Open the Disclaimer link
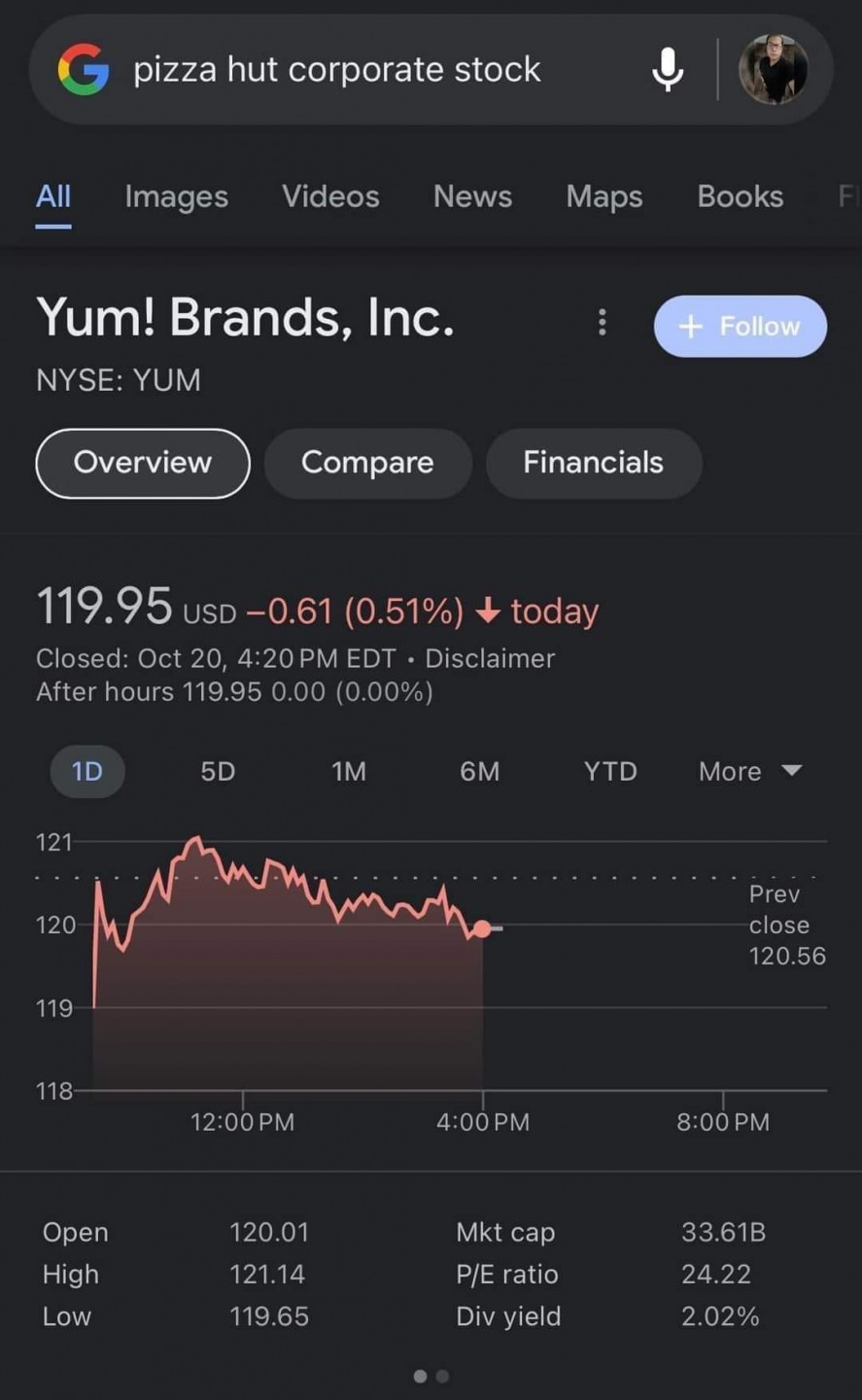 coord(490,658)
